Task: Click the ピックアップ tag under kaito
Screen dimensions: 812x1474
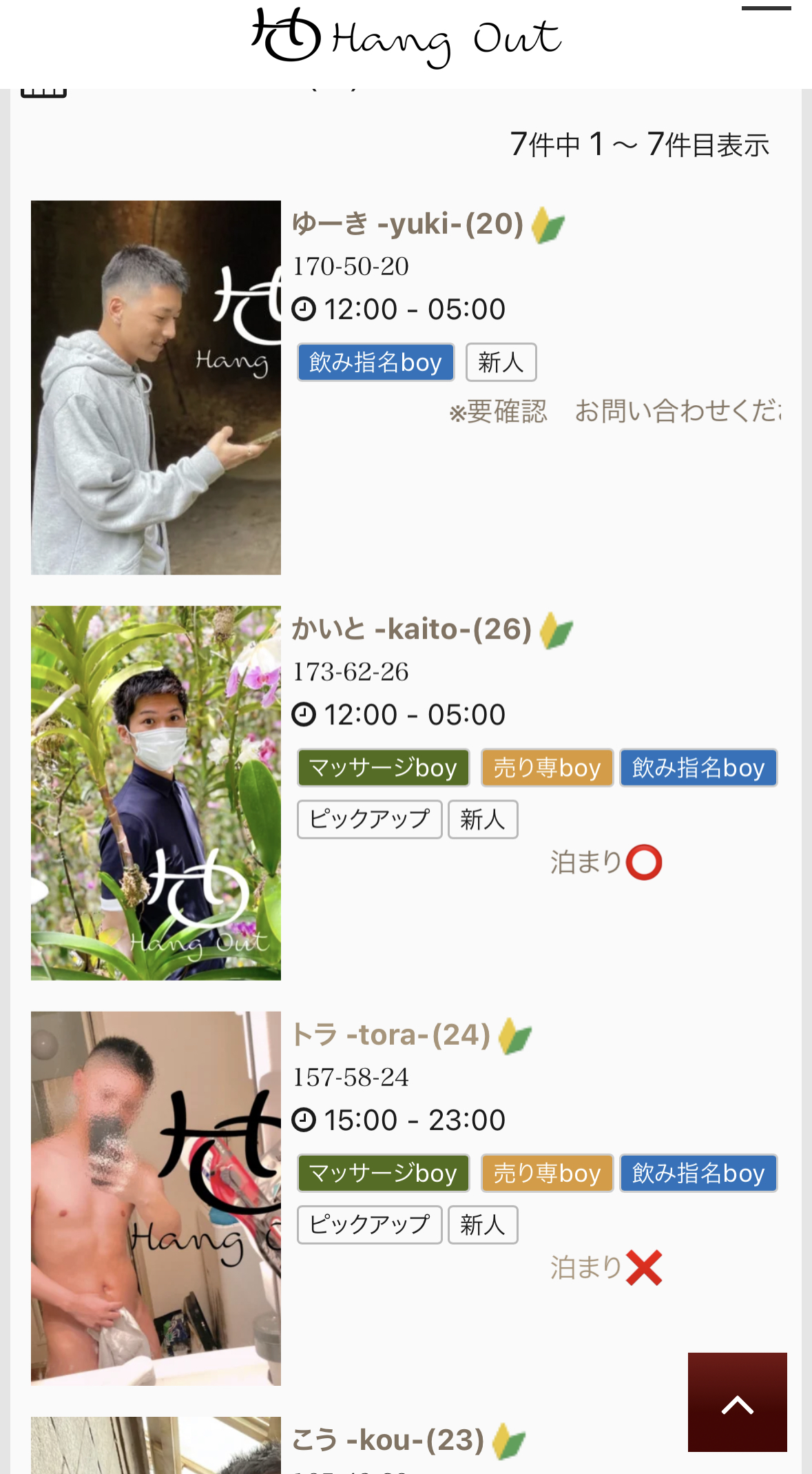Action: 369,819
